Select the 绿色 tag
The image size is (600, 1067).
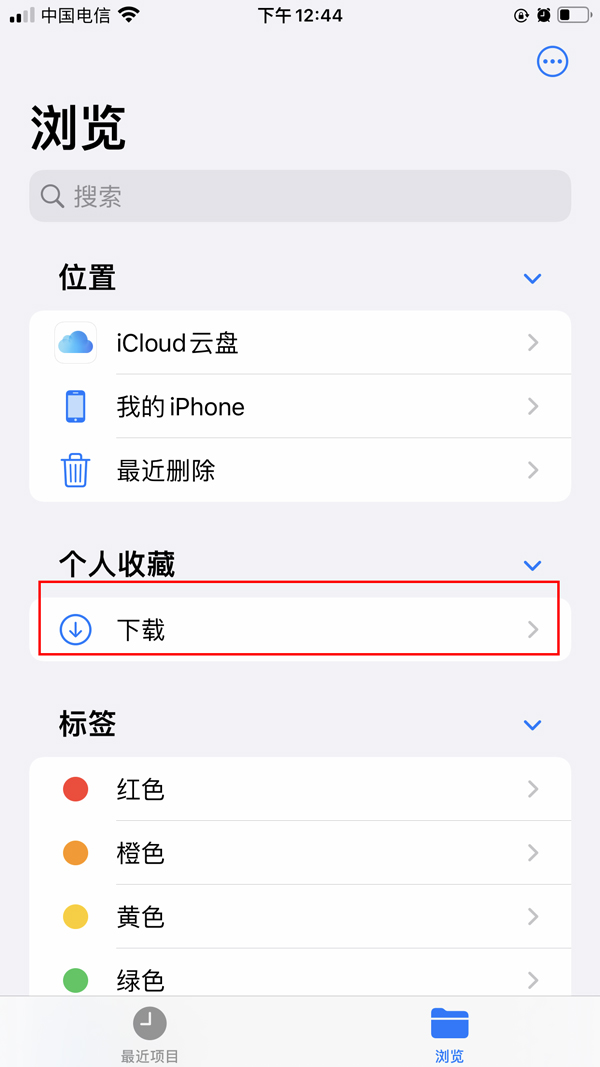point(300,978)
